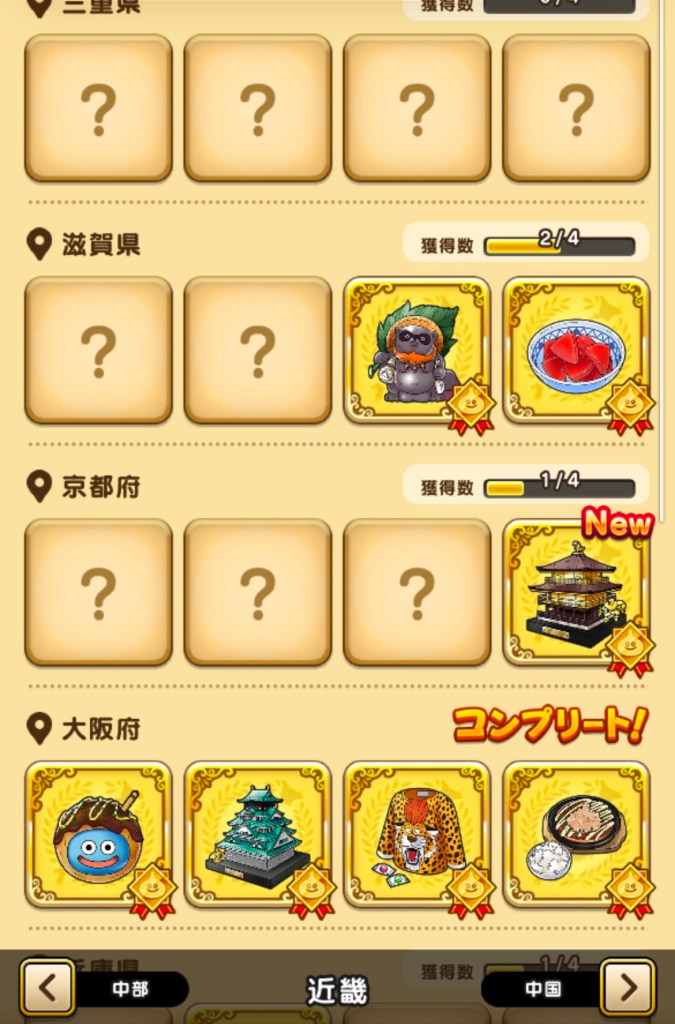Viewport: 675px width, 1024px height.
Task: Open the okonomiyaki plate souvenir in 大阪府
Action: point(576,835)
